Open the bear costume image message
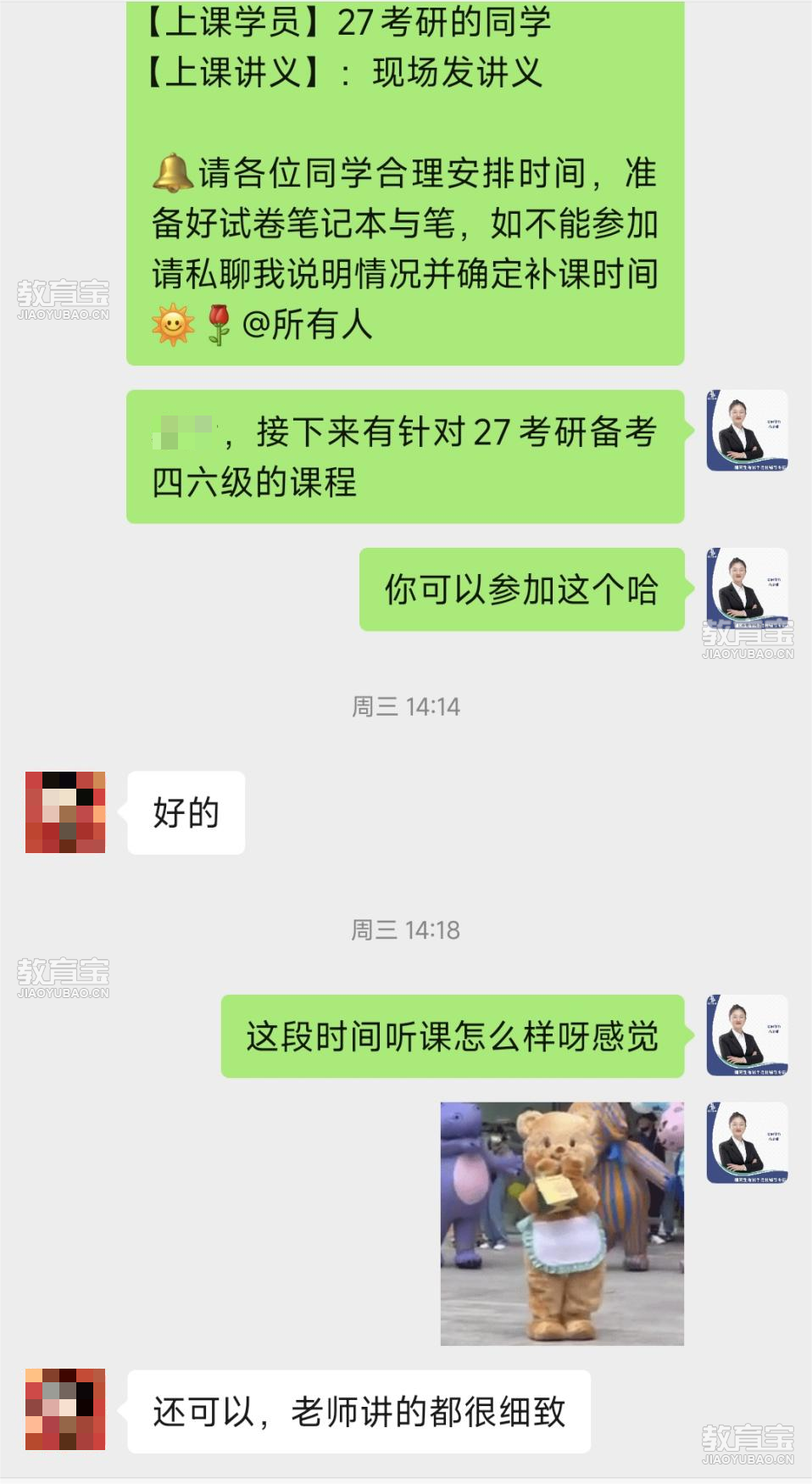 point(562,1223)
